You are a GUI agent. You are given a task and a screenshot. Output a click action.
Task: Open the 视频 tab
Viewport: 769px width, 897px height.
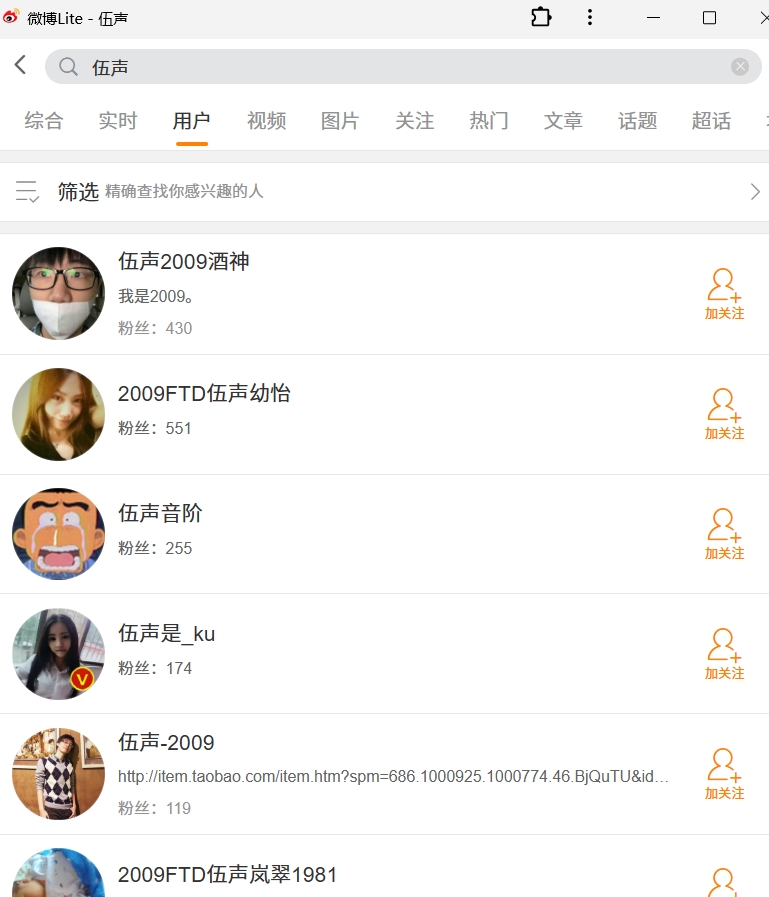tap(266, 121)
